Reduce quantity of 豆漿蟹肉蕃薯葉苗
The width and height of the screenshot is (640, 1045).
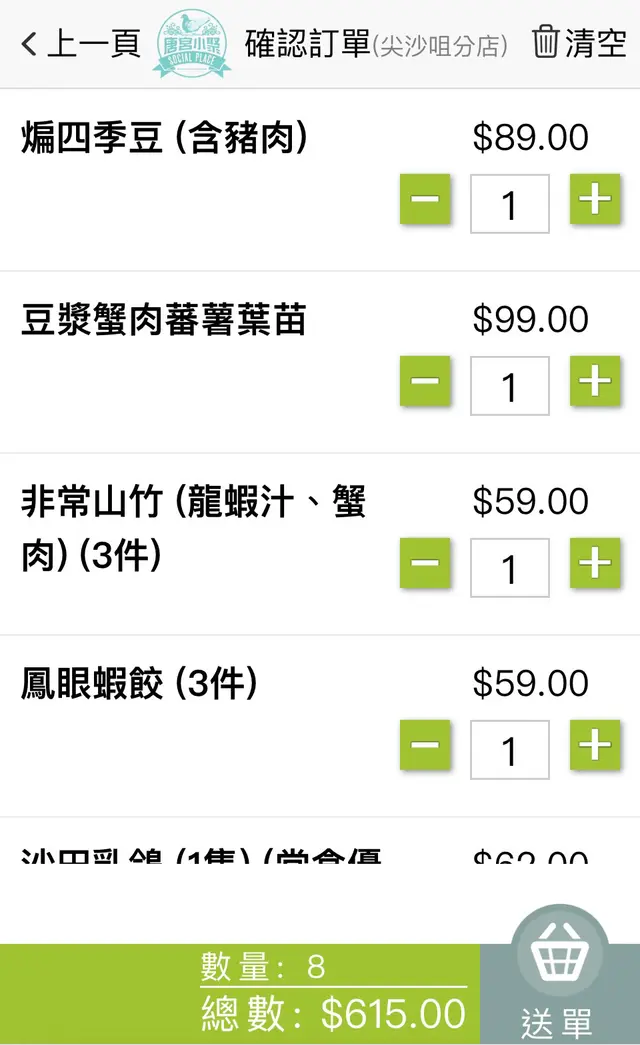click(425, 381)
